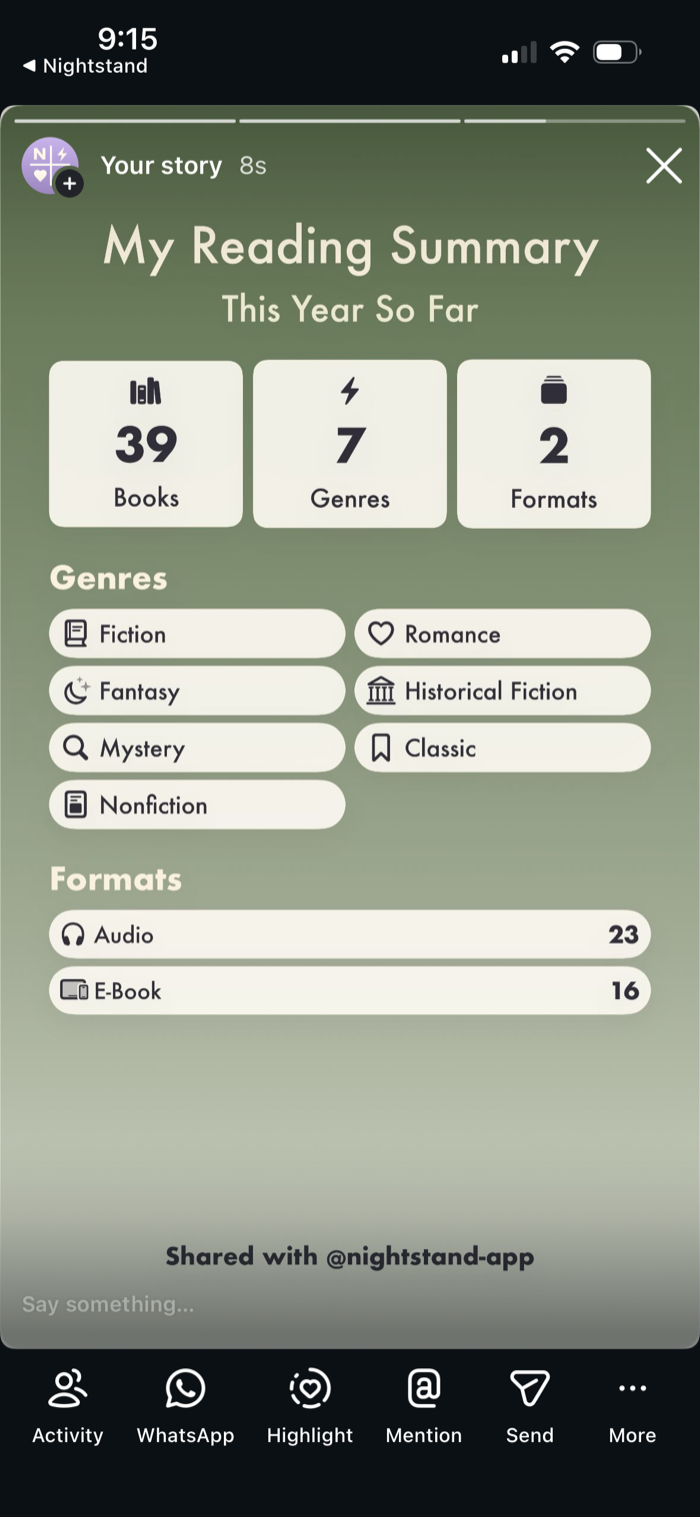Open the Say something text field
700x1517 pixels.
coord(350,1304)
